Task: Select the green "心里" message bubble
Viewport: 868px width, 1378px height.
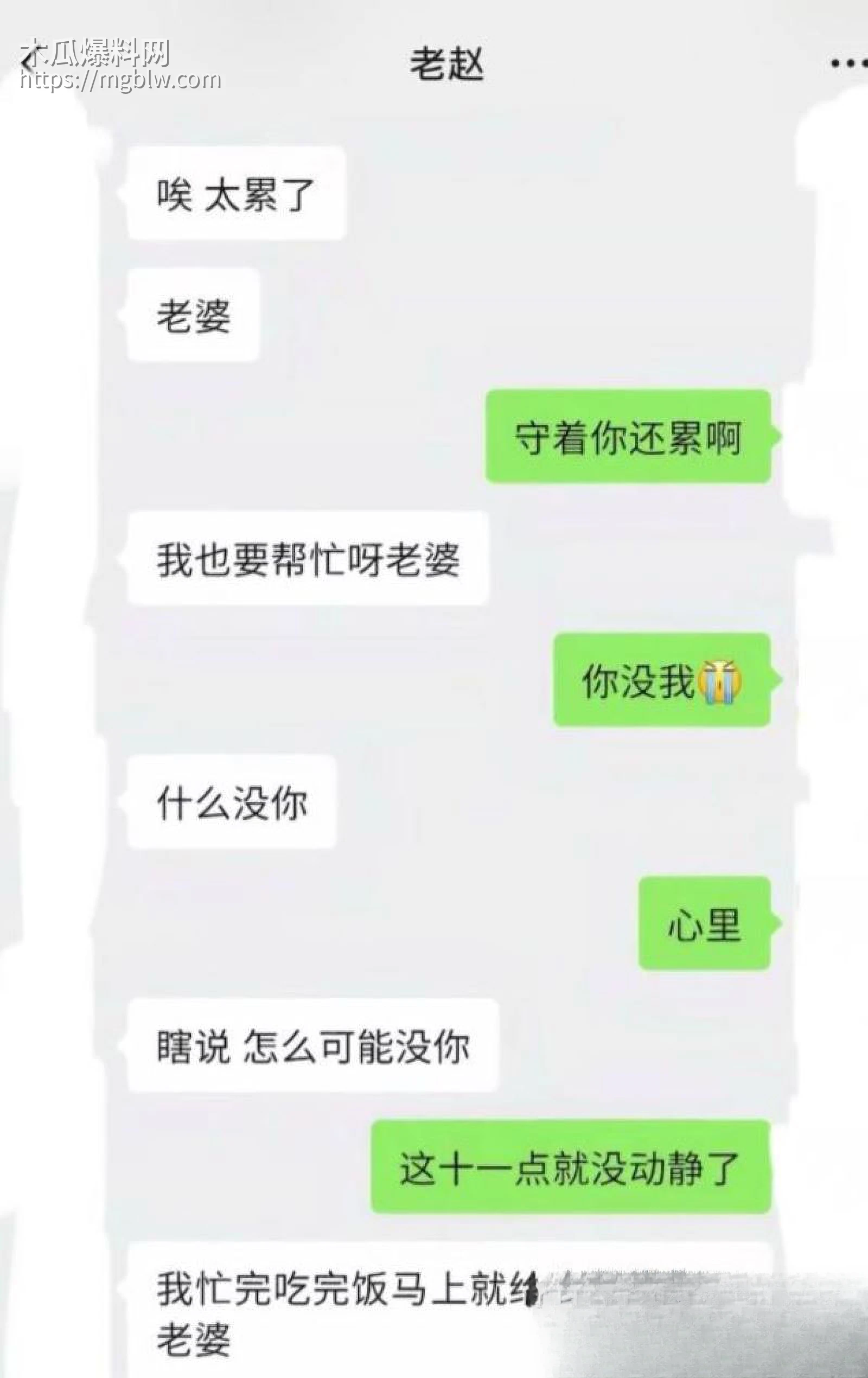Action: coord(704,921)
